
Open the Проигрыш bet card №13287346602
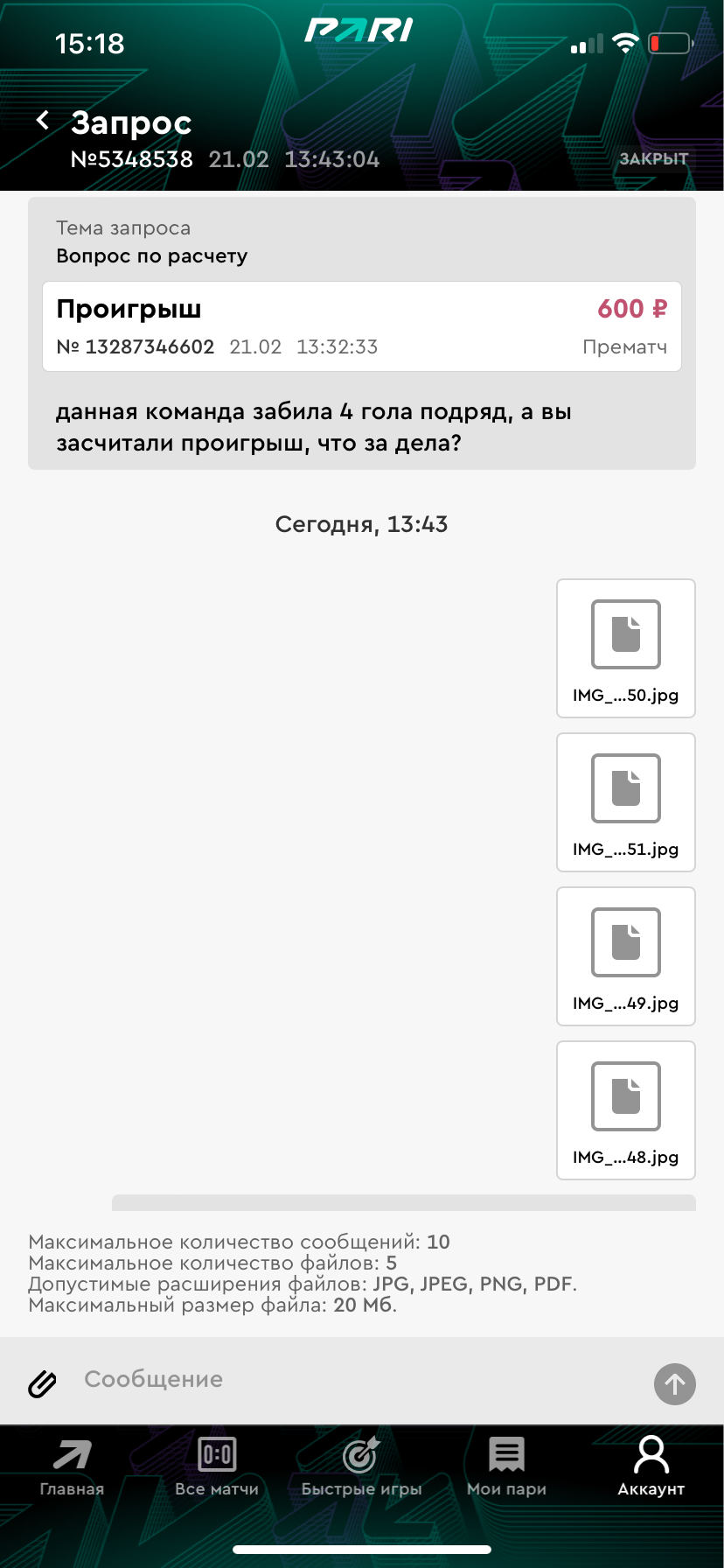pos(361,326)
